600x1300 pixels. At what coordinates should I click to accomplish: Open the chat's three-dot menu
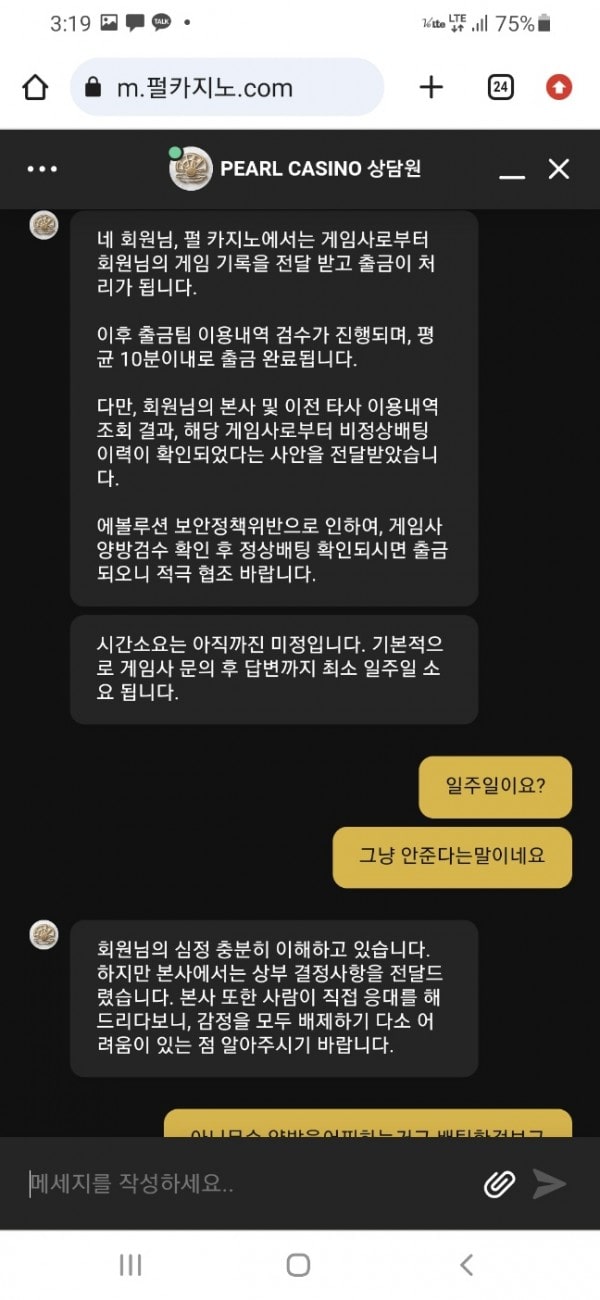pos(42,169)
